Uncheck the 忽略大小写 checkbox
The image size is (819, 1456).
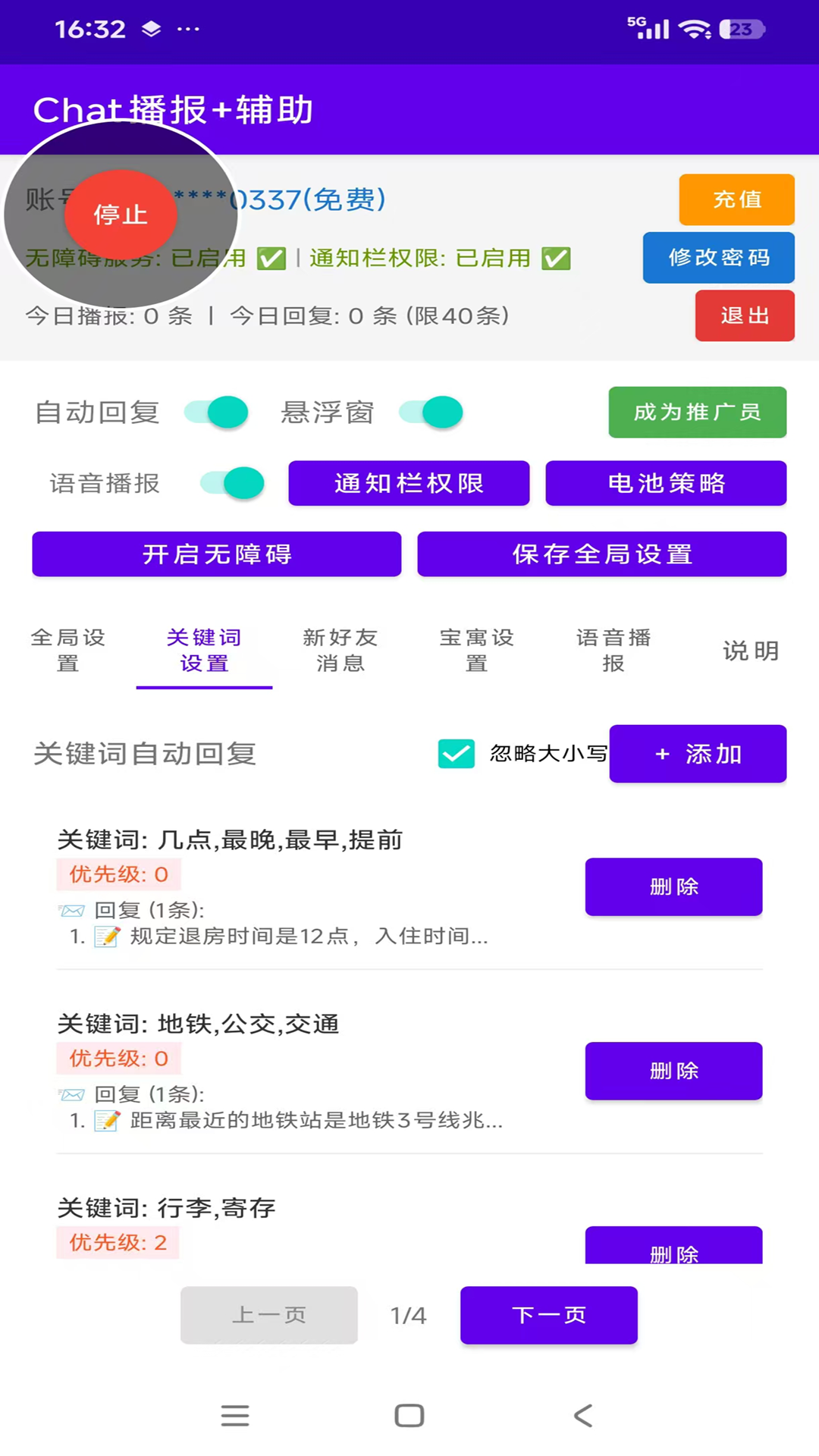coord(456,754)
